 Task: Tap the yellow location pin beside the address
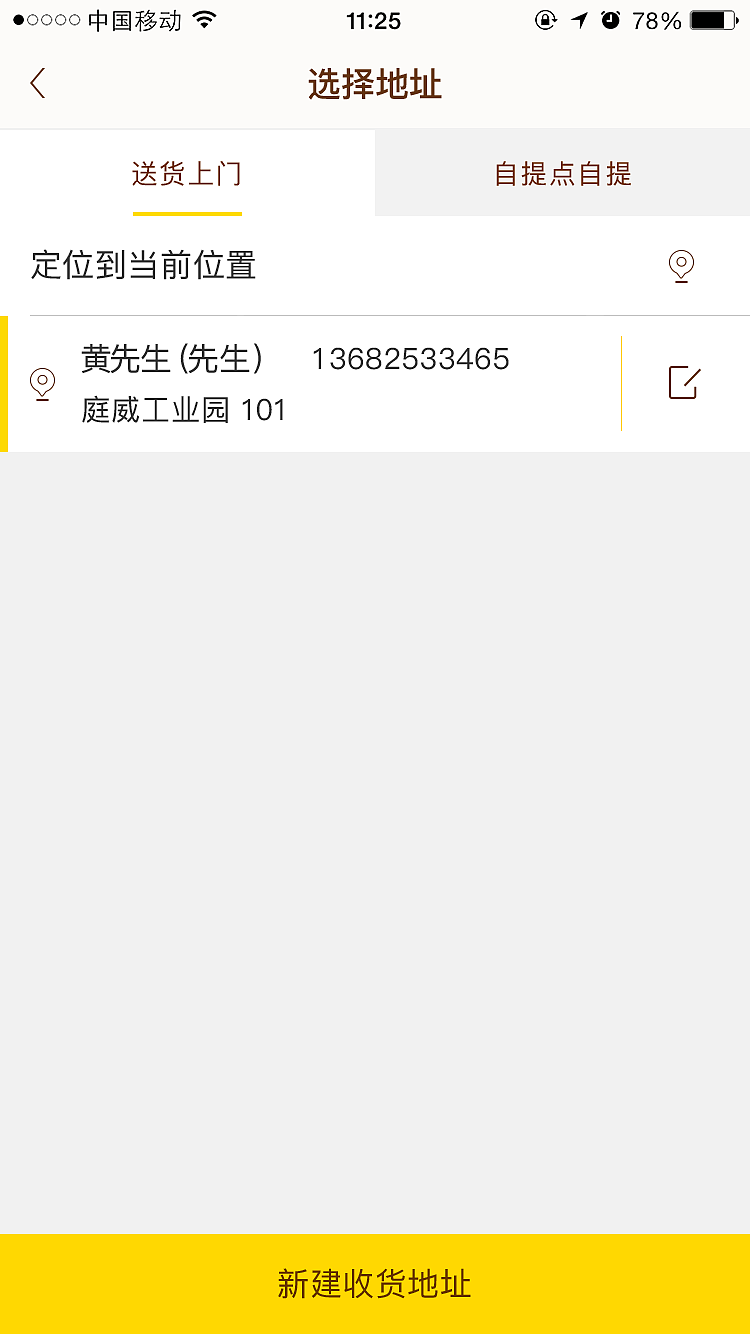click(x=42, y=383)
